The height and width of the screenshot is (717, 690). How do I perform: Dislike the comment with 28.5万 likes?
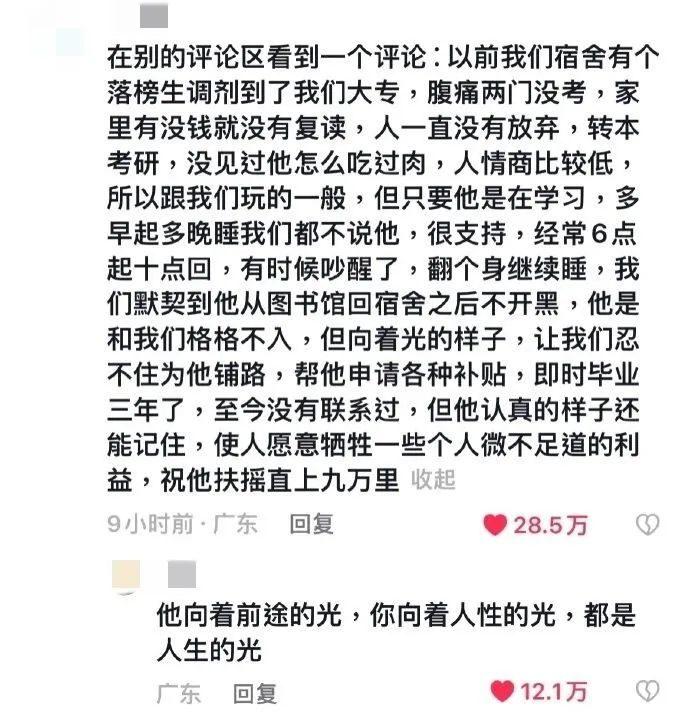648,525
